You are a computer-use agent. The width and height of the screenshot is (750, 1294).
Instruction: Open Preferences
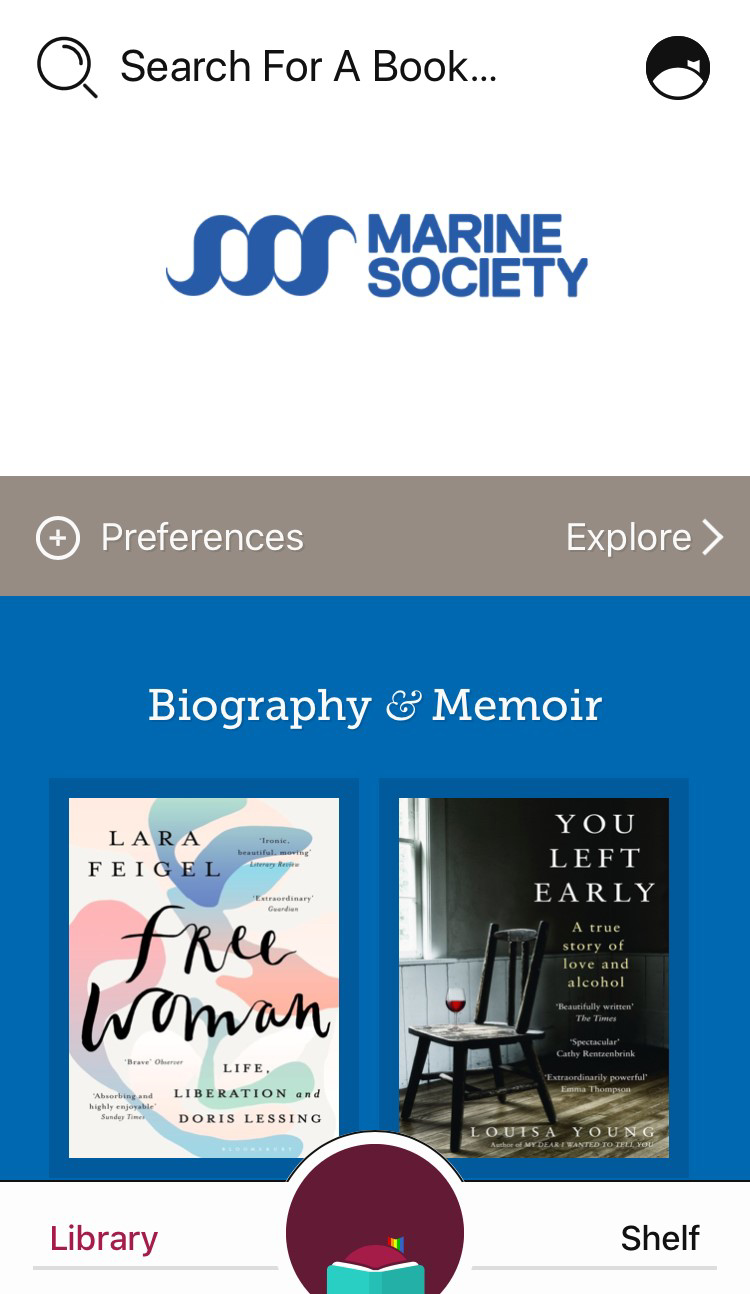pyautogui.click(x=170, y=538)
